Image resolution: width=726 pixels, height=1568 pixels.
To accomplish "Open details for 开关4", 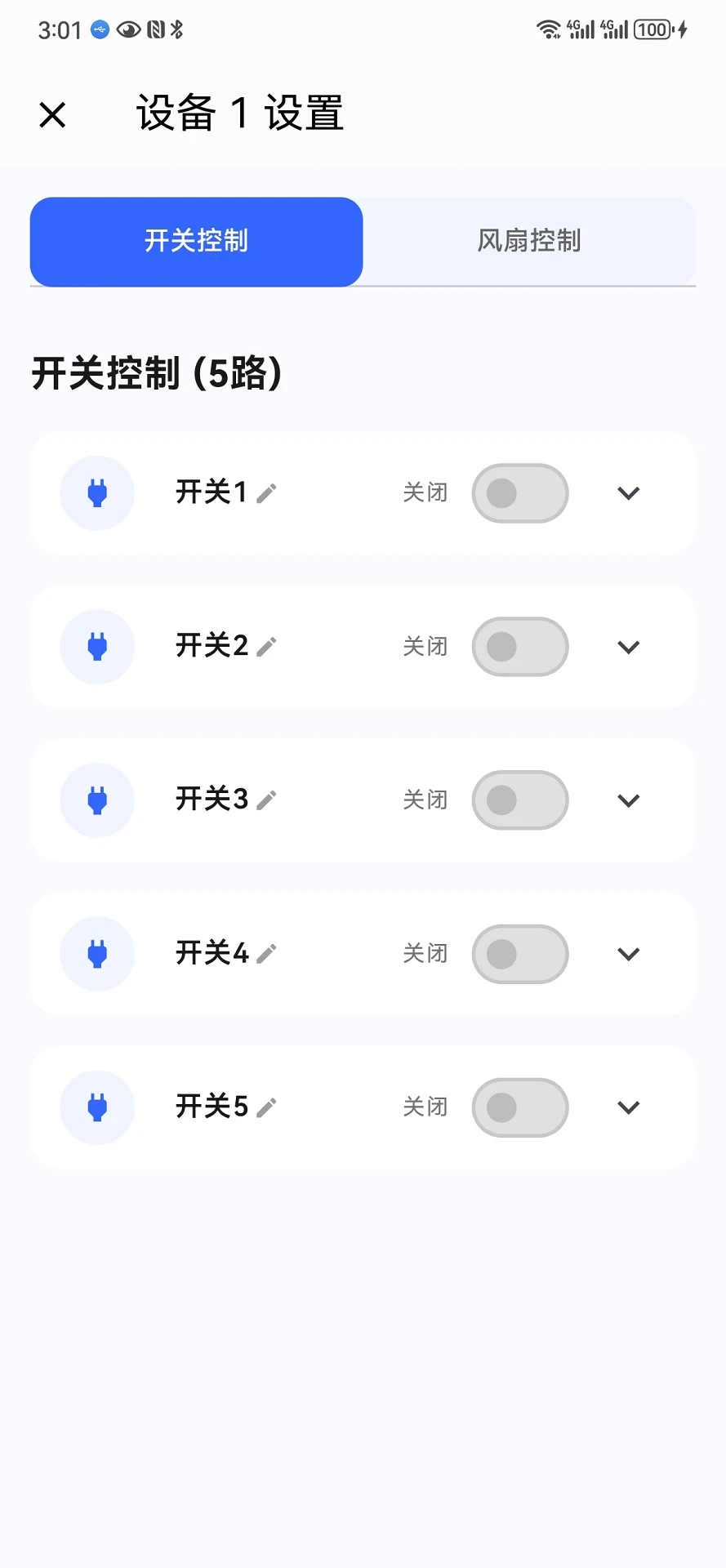I will point(627,954).
